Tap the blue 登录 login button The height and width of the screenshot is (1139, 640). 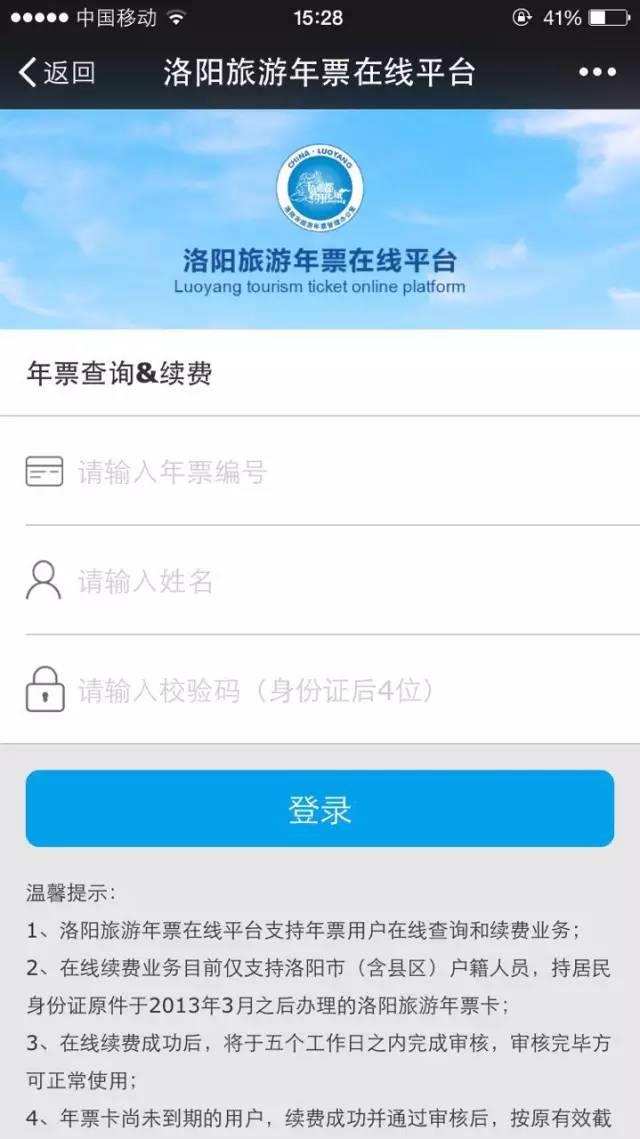pyautogui.click(x=320, y=809)
